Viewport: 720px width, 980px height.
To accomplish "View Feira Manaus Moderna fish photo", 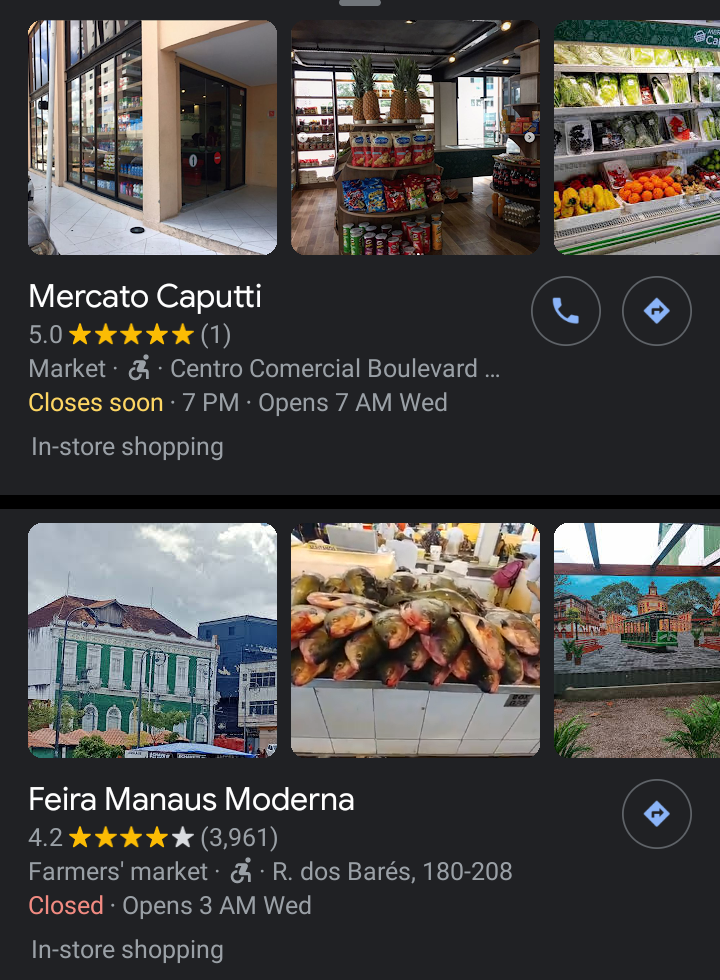I will 415,640.
